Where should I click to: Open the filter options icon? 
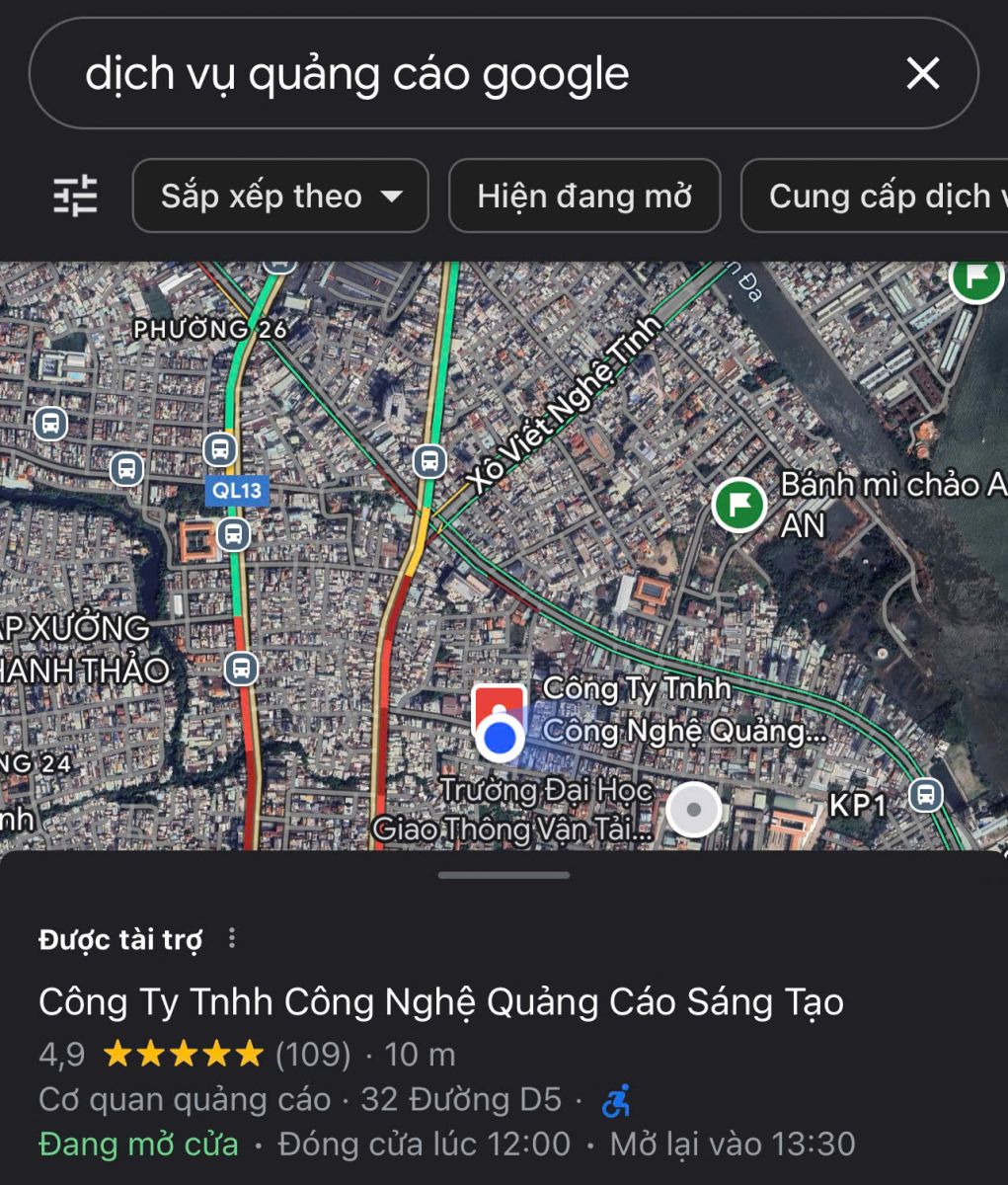pyautogui.click(x=75, y=196)
